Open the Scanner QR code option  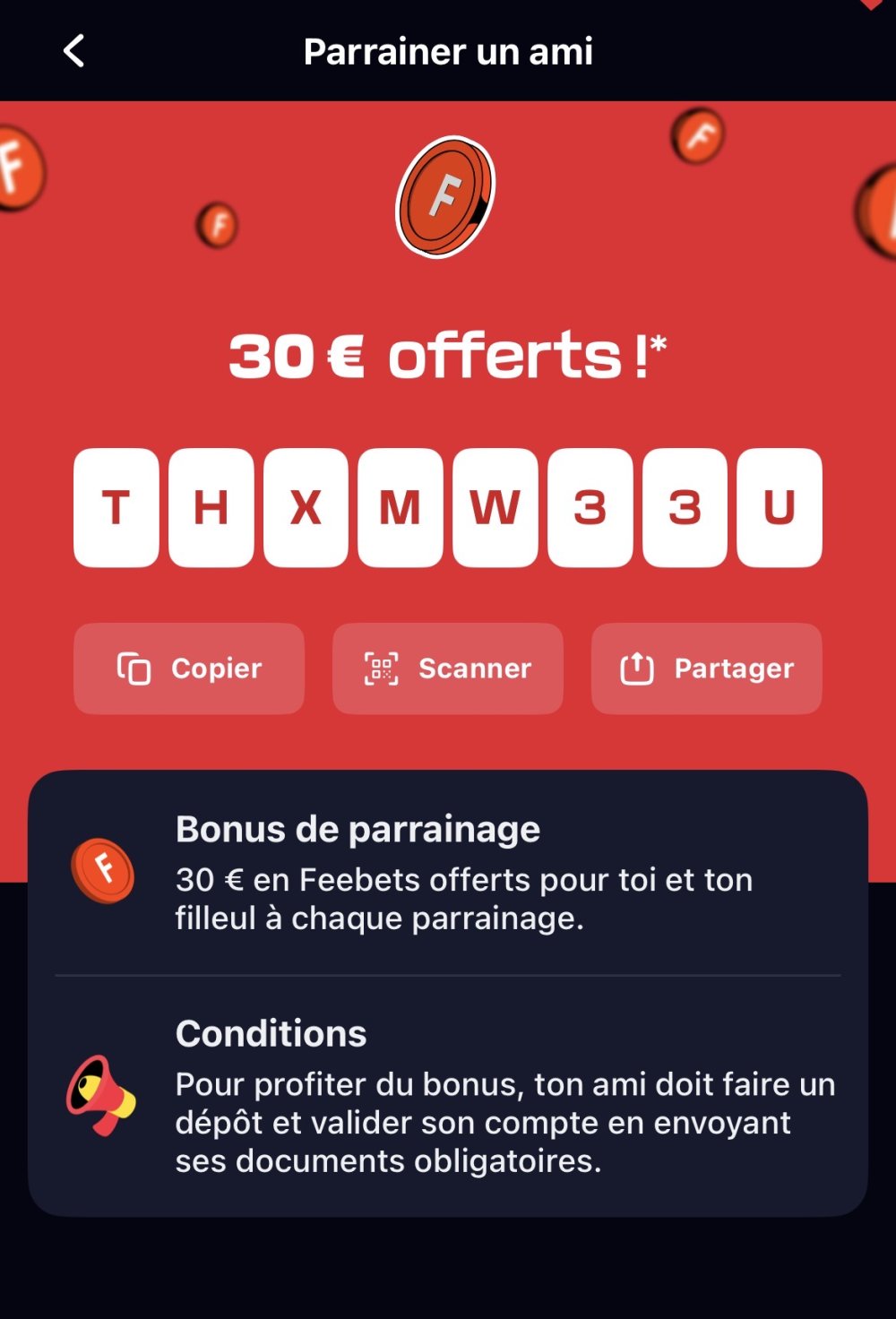(x=448, y=668)
